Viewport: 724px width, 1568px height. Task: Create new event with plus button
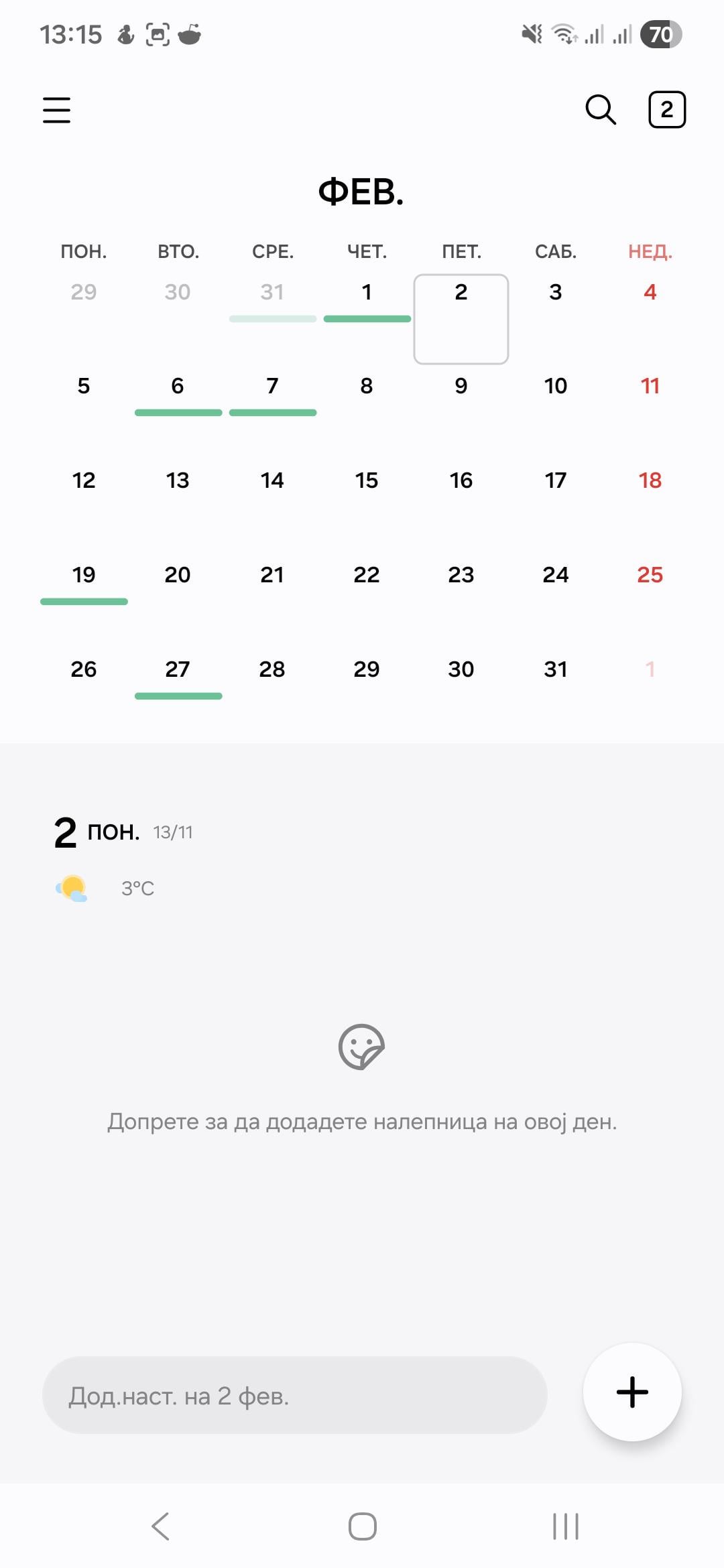632,1392
